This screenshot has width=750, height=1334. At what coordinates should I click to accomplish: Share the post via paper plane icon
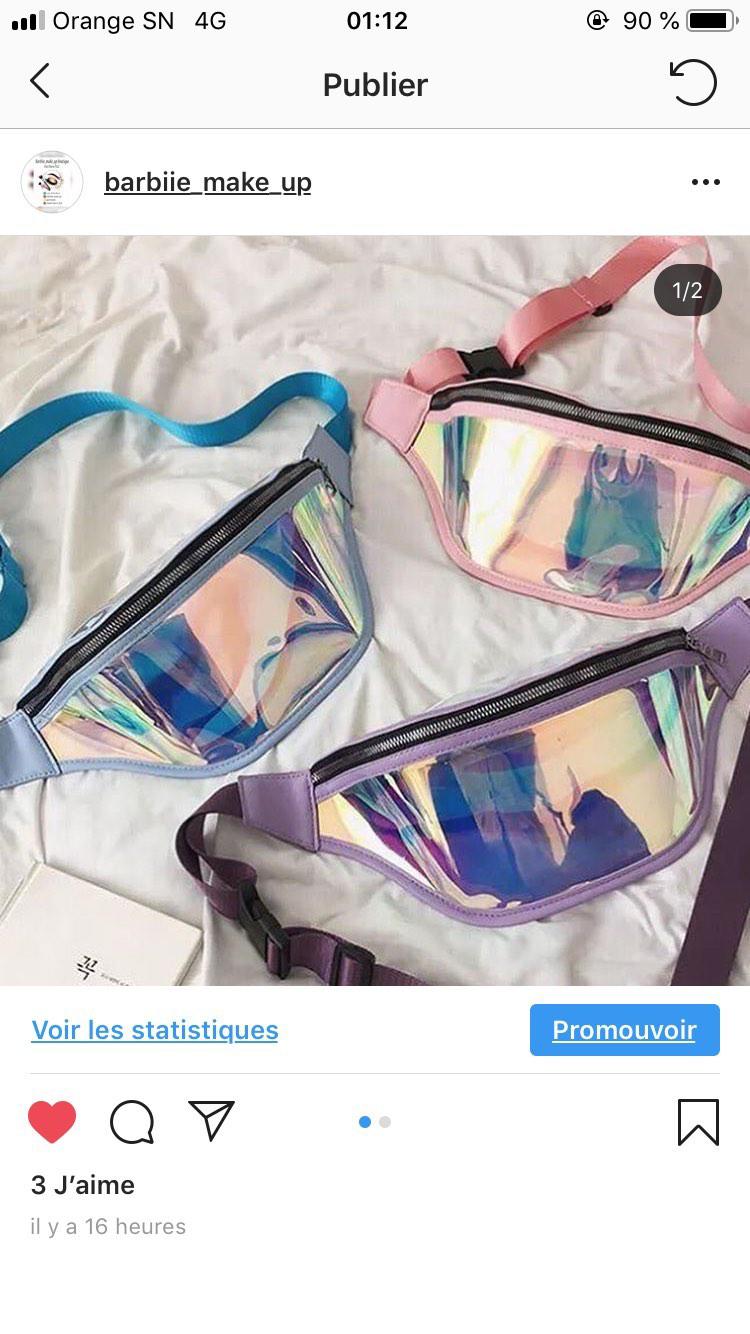point(211,1121)
